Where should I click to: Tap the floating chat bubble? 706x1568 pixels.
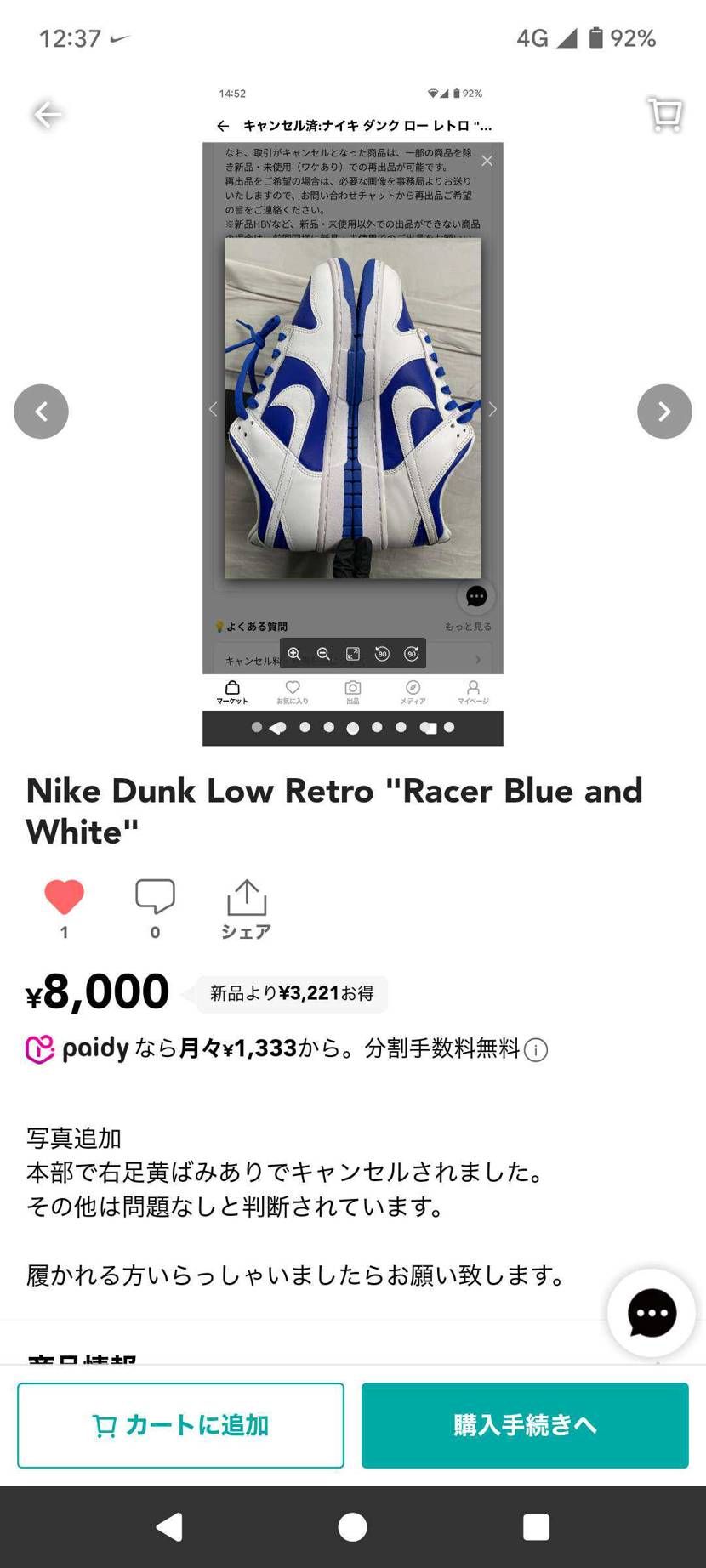(651, 1312)
